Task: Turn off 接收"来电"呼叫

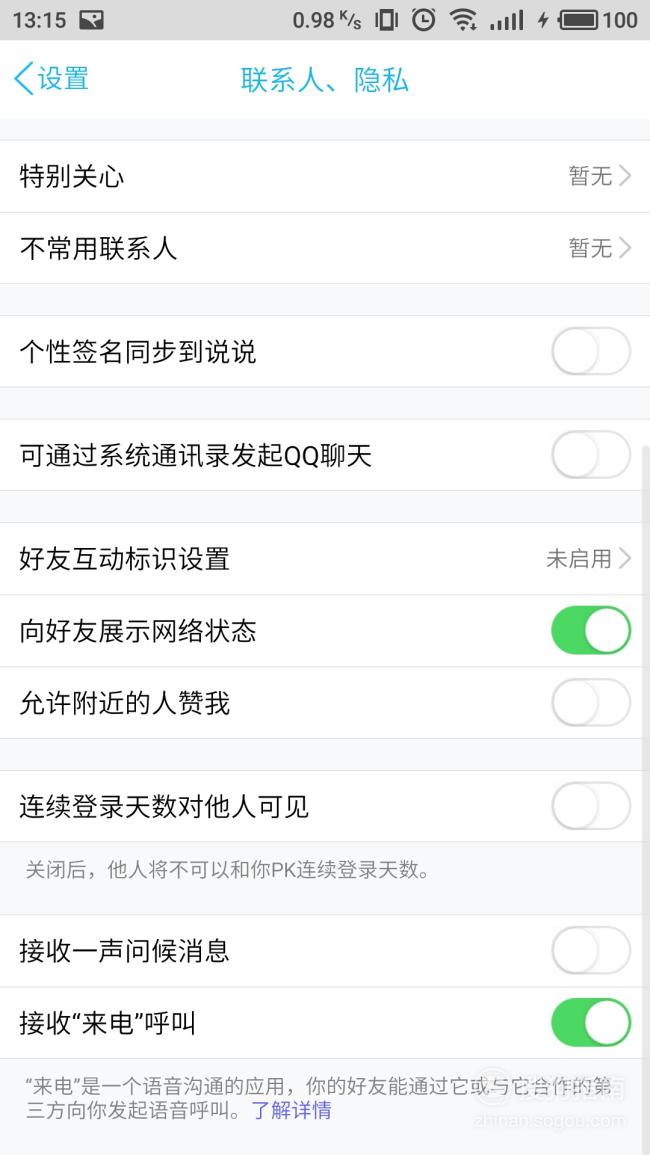Action: tap(591, 1022)
